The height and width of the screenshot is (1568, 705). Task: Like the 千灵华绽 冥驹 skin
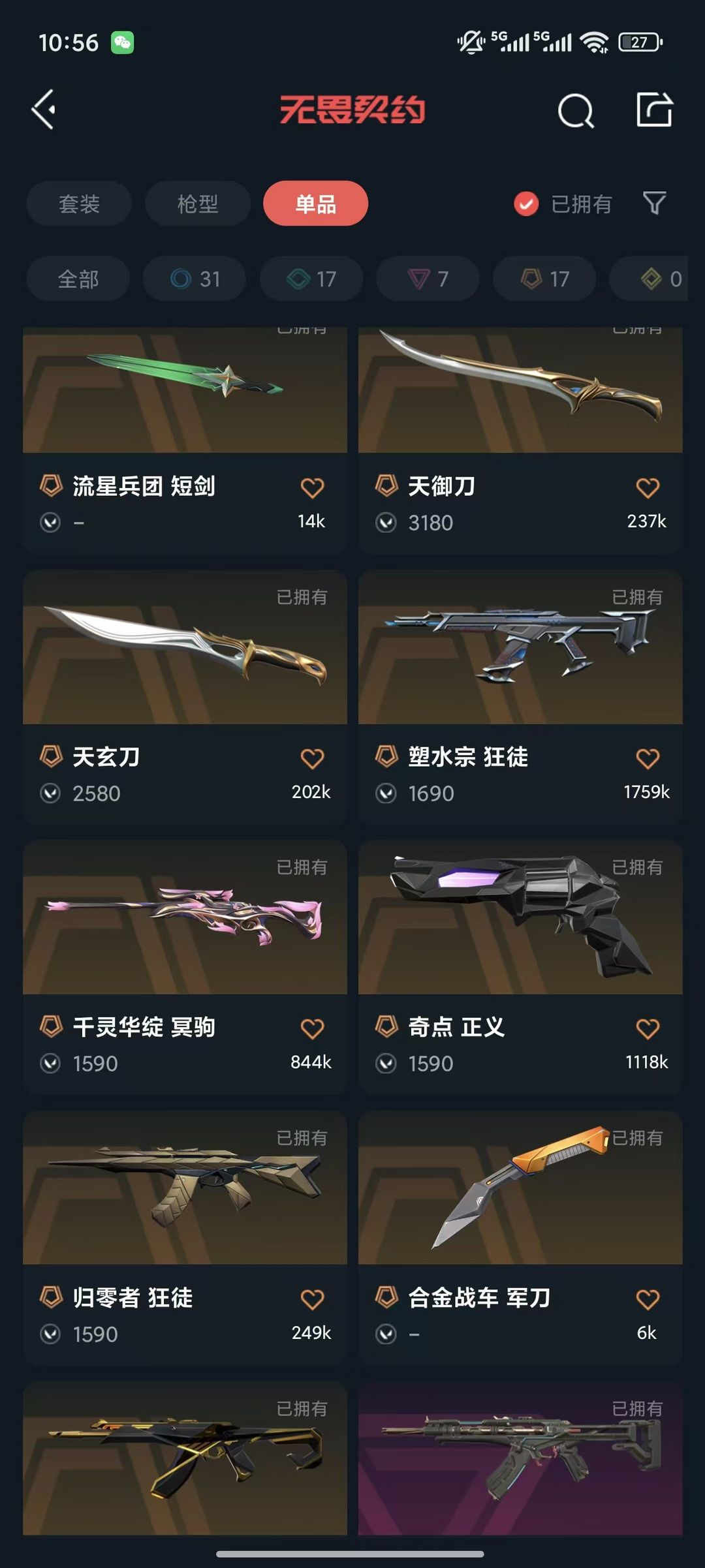312,1028
